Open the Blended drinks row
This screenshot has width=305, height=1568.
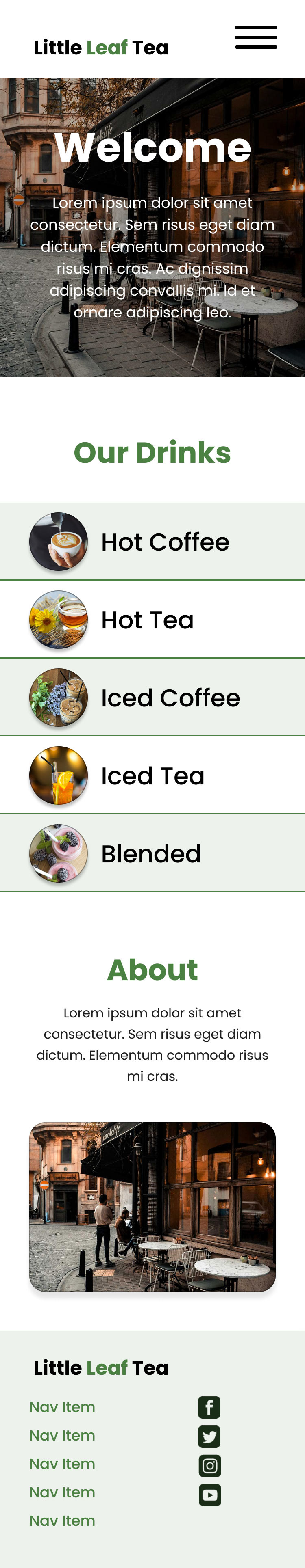(152, 853)
